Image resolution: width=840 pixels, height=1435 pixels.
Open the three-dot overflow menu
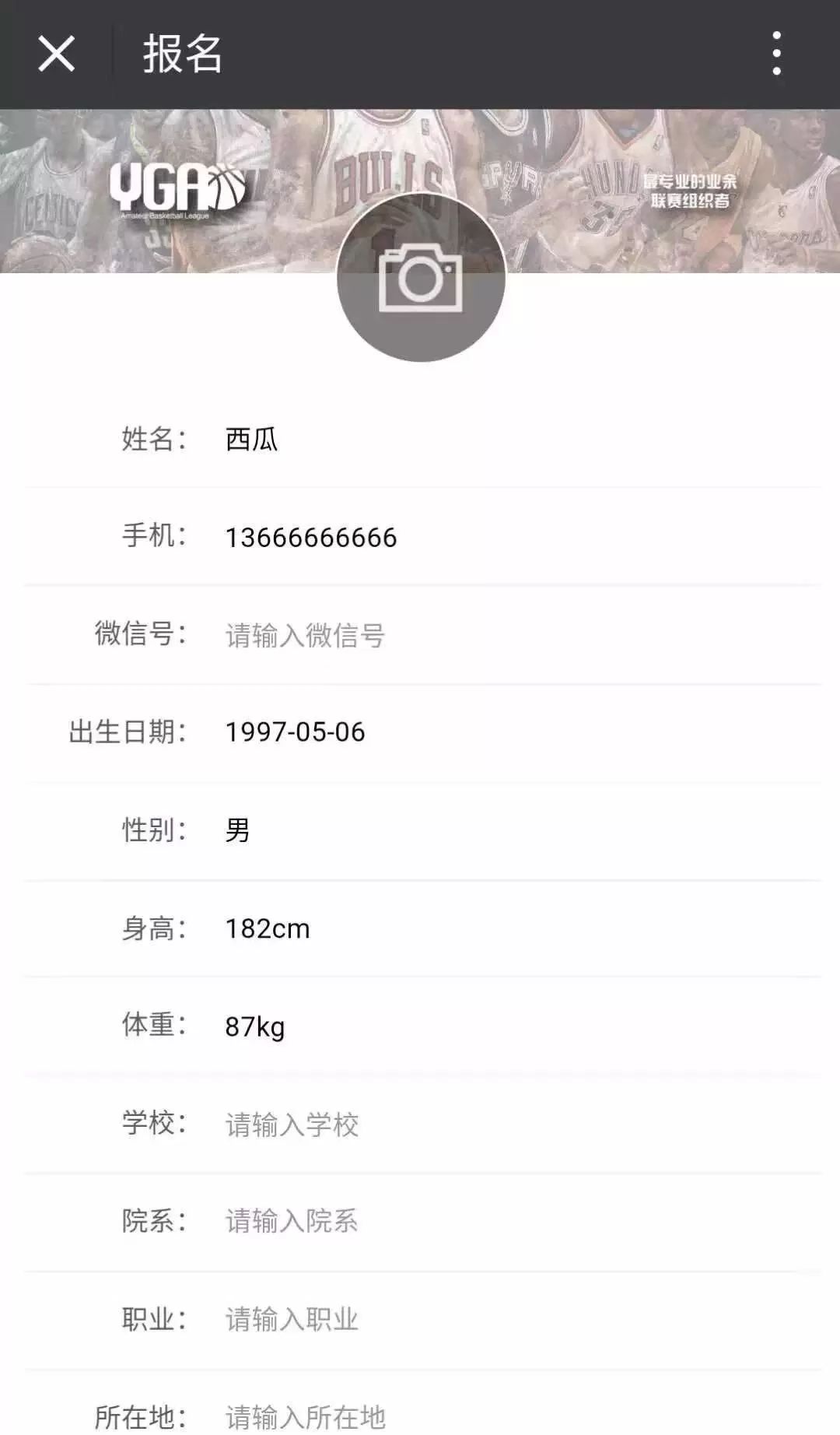click(x=776, y=54)
